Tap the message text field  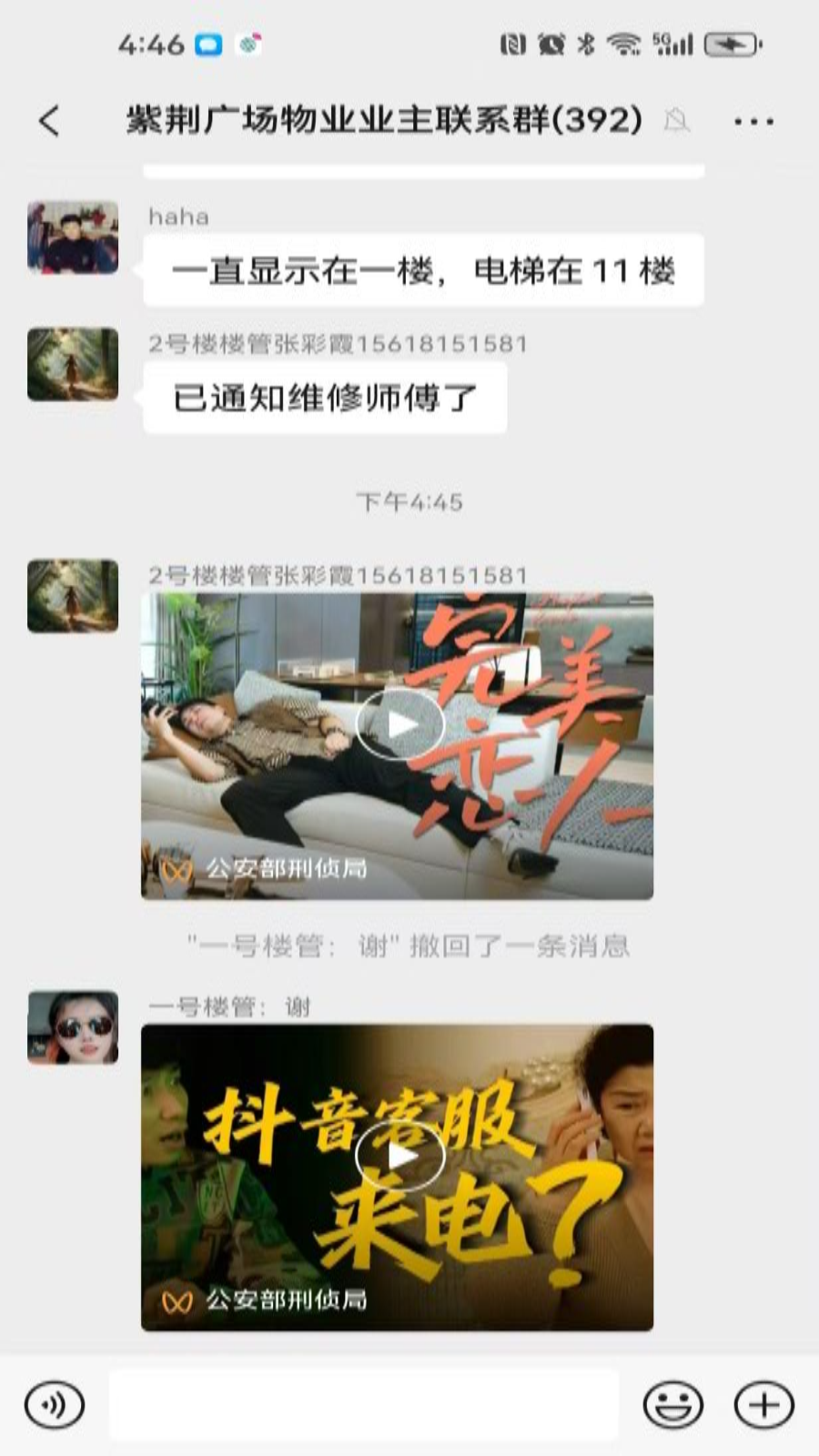point(364,1404)
